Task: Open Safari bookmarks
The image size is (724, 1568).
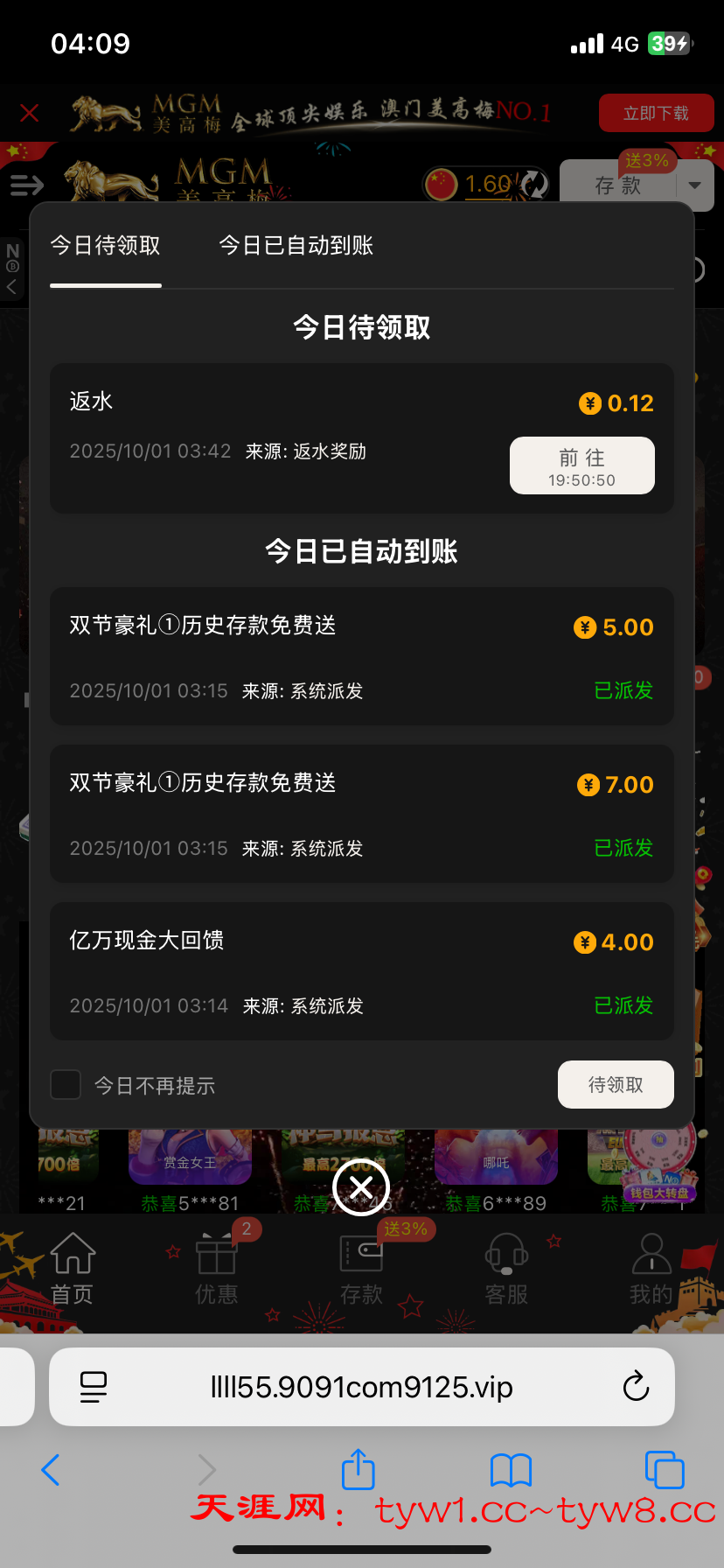Action: [512, 1470]
